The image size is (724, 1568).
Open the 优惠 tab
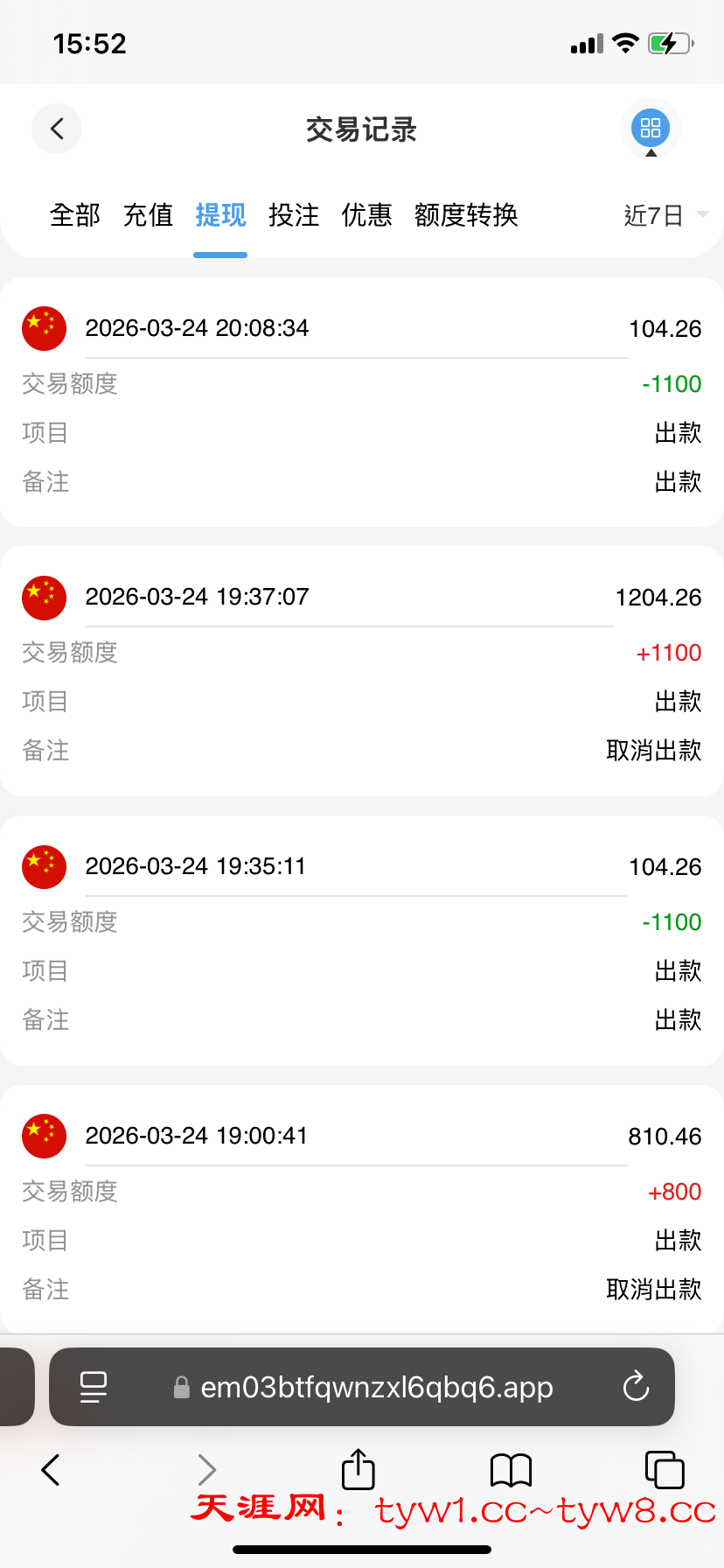tap(366, 215)
